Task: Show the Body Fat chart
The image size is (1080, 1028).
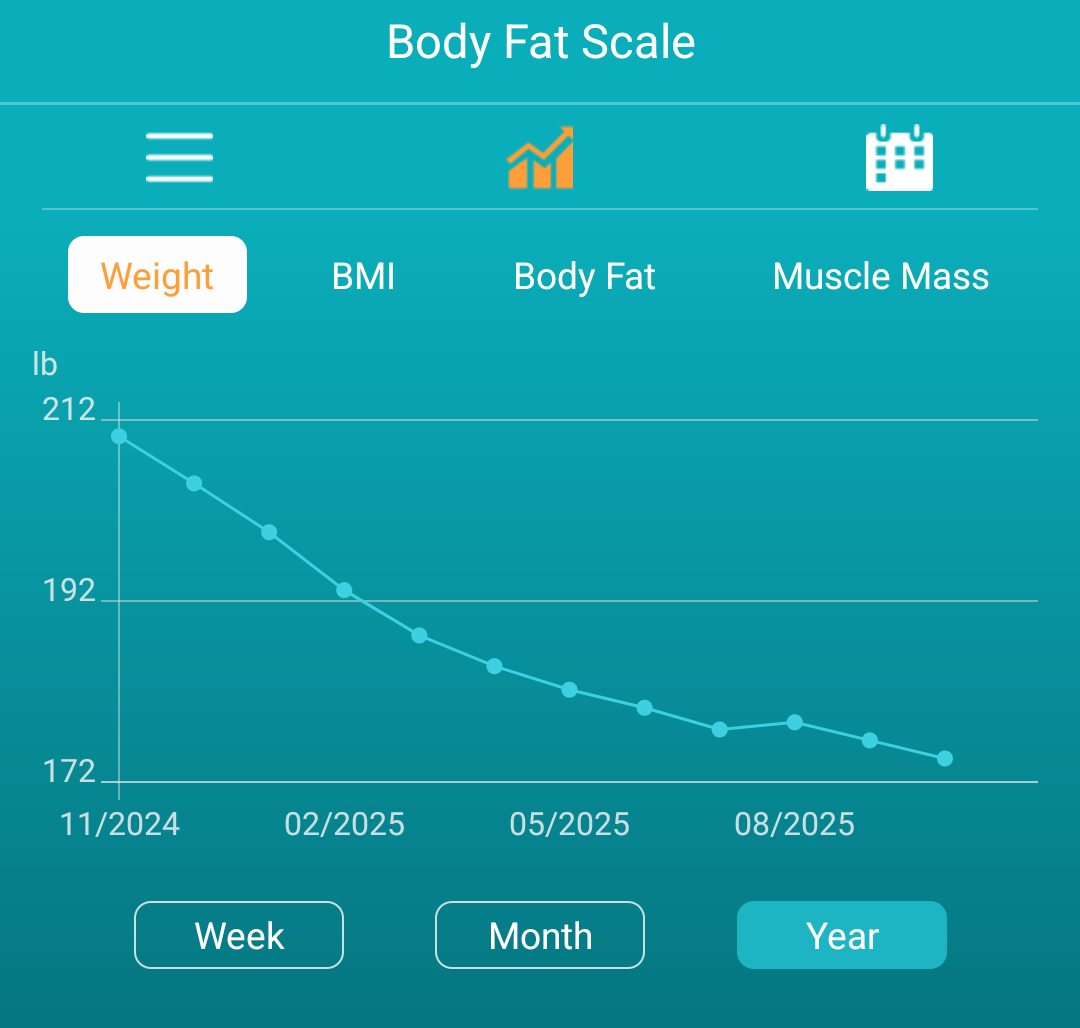Action: pyautogui.click(x=584, y=276)
